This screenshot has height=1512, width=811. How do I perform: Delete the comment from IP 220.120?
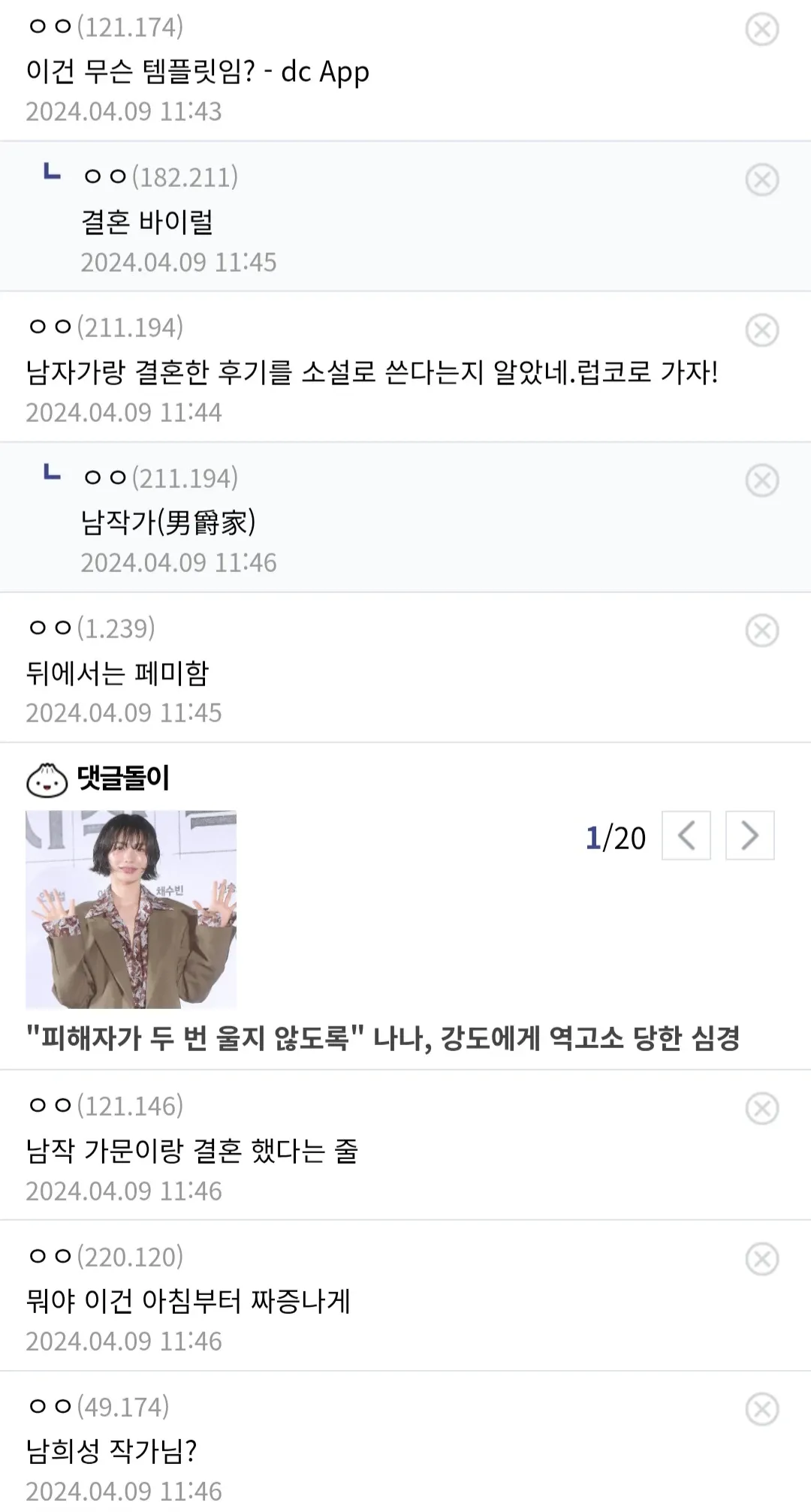764,1258
